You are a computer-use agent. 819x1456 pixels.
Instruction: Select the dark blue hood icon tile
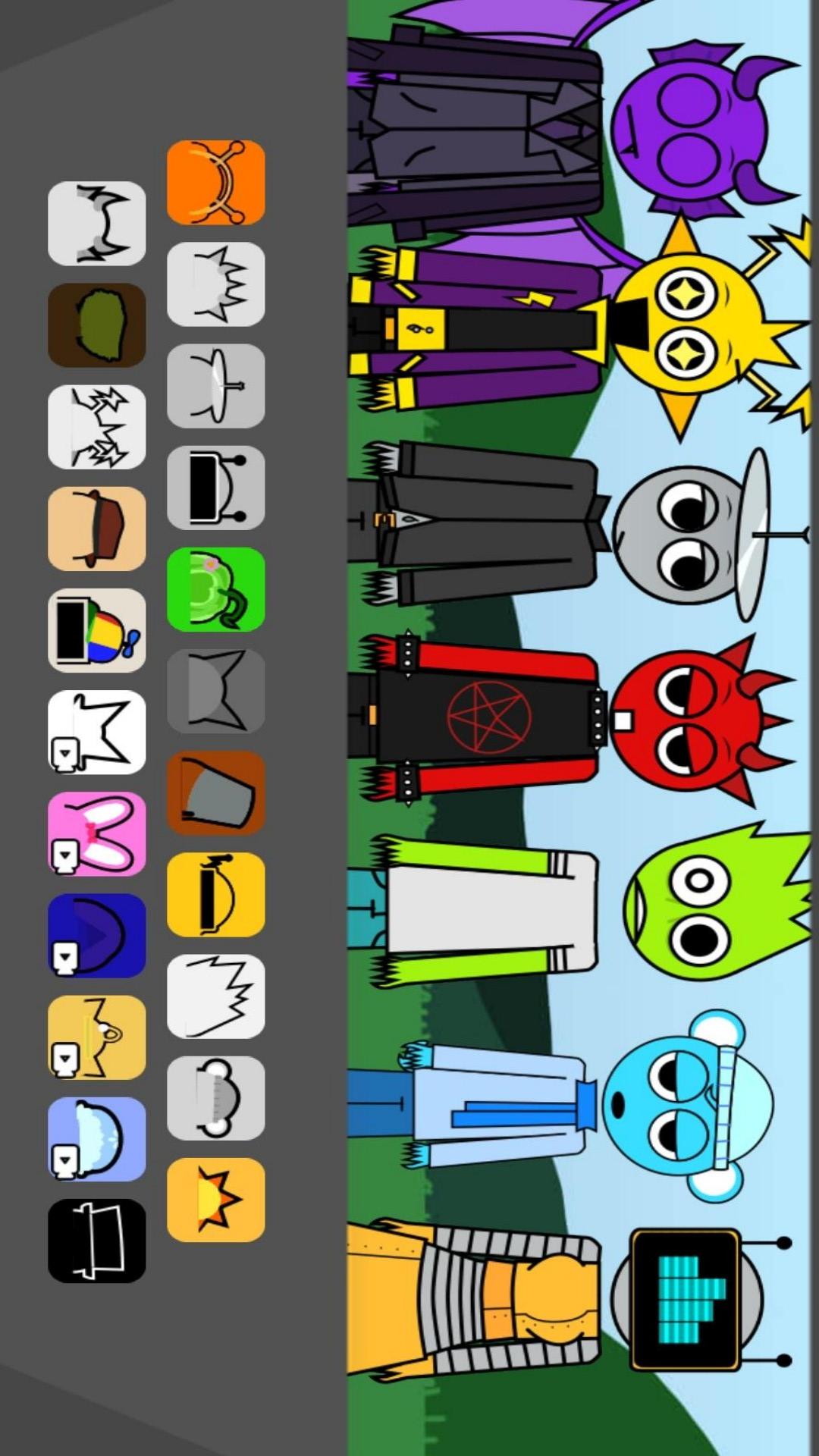point(97,936)
